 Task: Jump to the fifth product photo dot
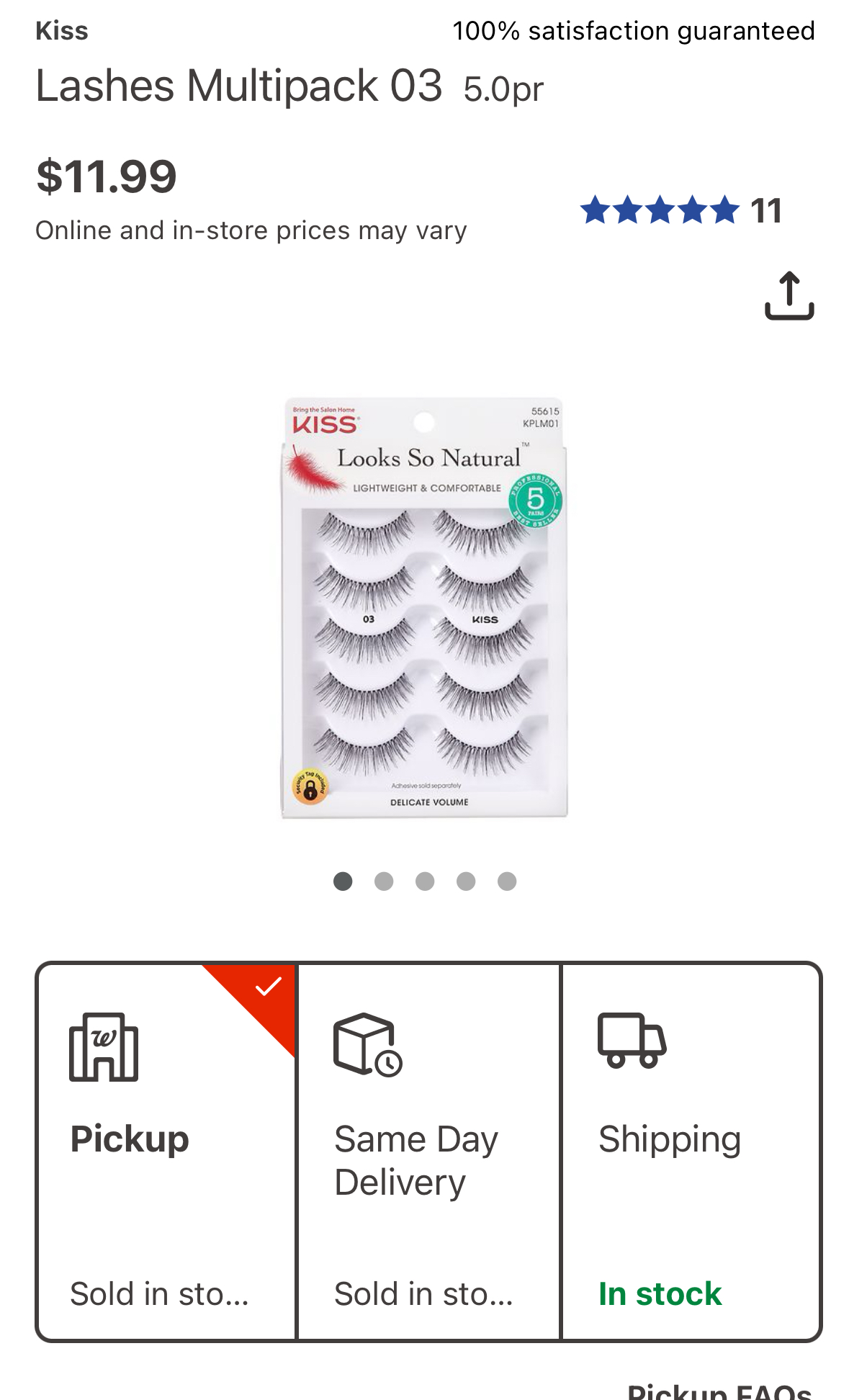click(x=507, y=881)
